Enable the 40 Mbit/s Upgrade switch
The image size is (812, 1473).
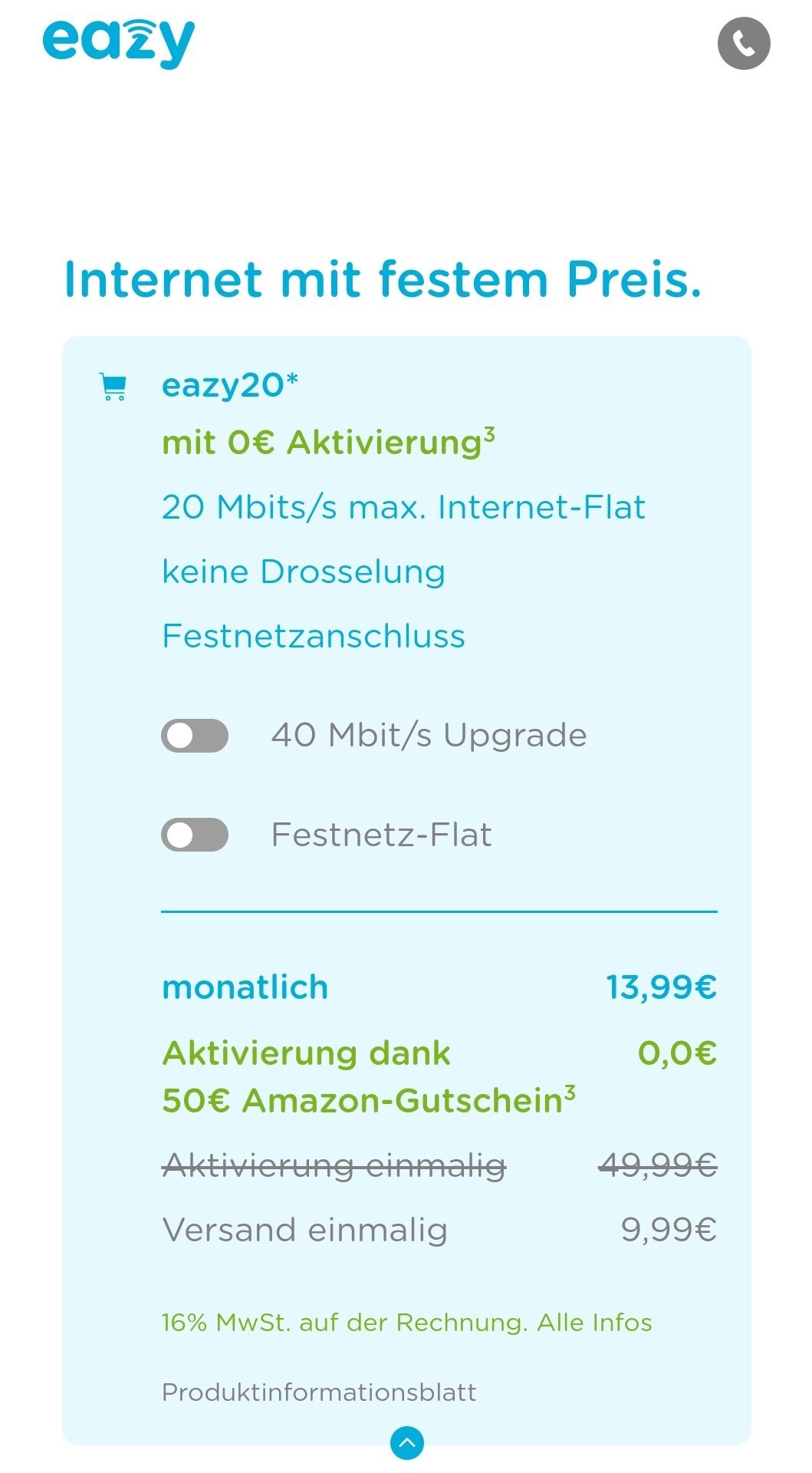pyautogui.click(x=195, y=736)
